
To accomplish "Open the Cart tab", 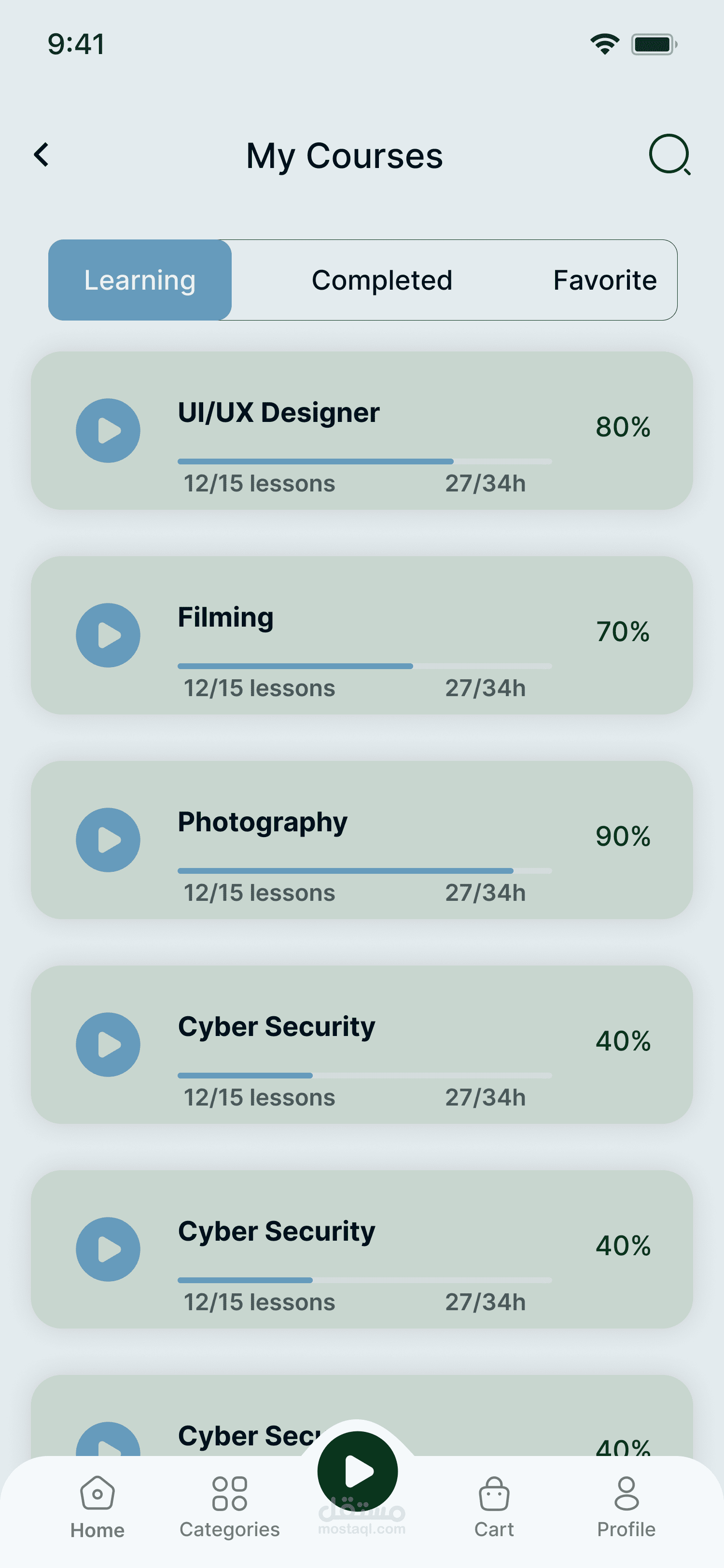I will 494,1507.
